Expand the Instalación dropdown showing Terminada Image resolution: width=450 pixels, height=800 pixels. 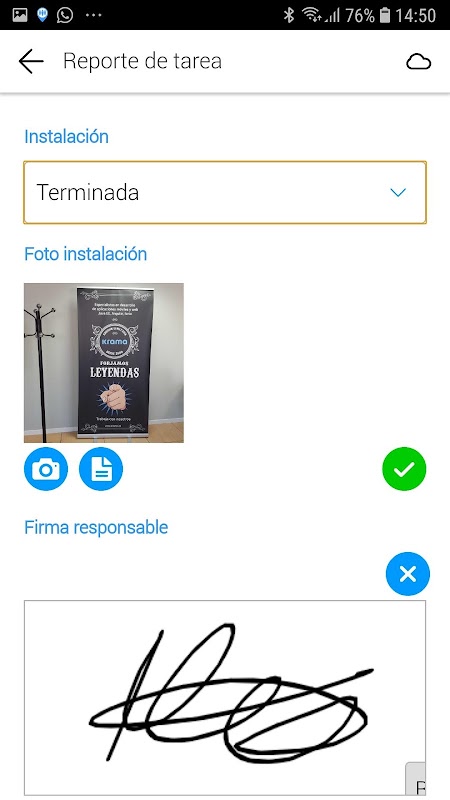coord(225,192)
